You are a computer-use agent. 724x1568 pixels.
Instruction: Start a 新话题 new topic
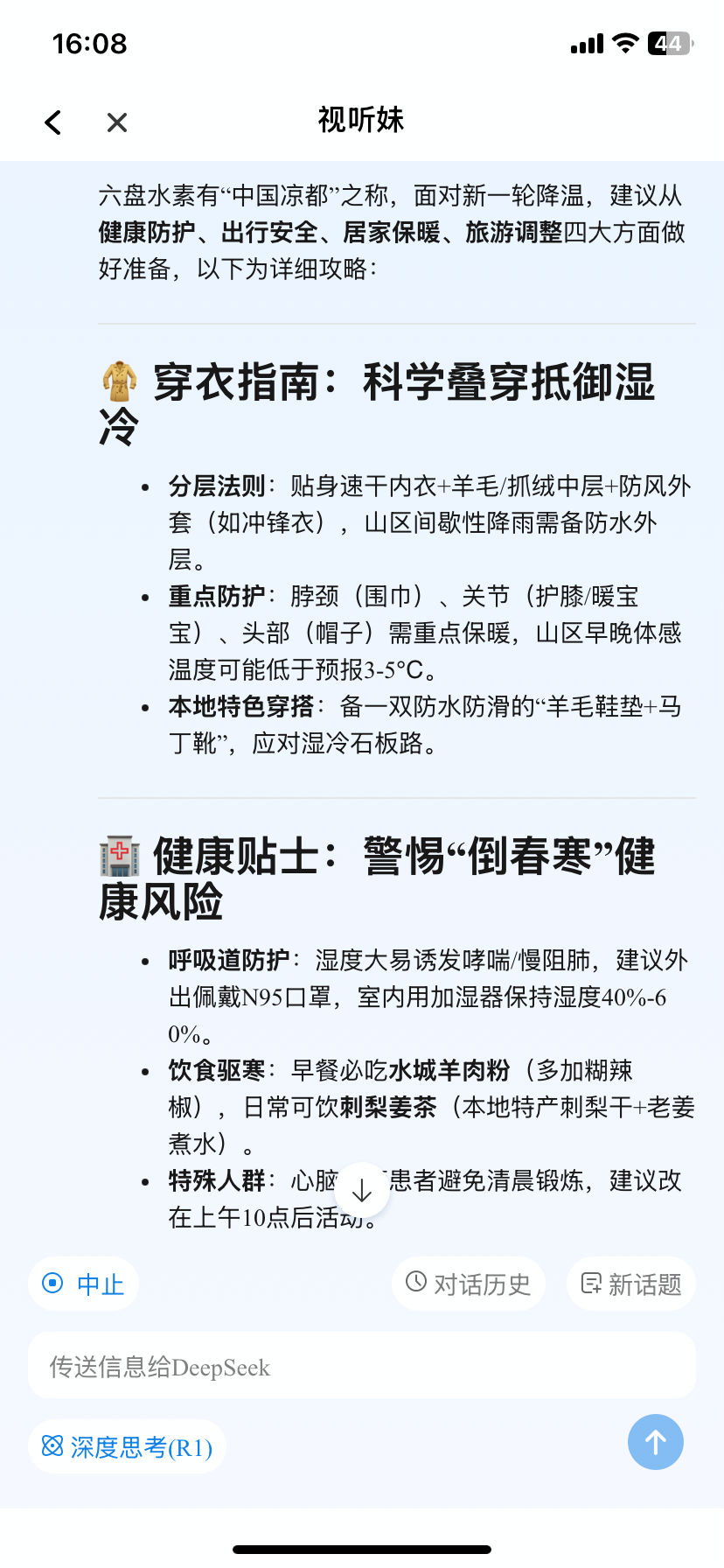632,1284
